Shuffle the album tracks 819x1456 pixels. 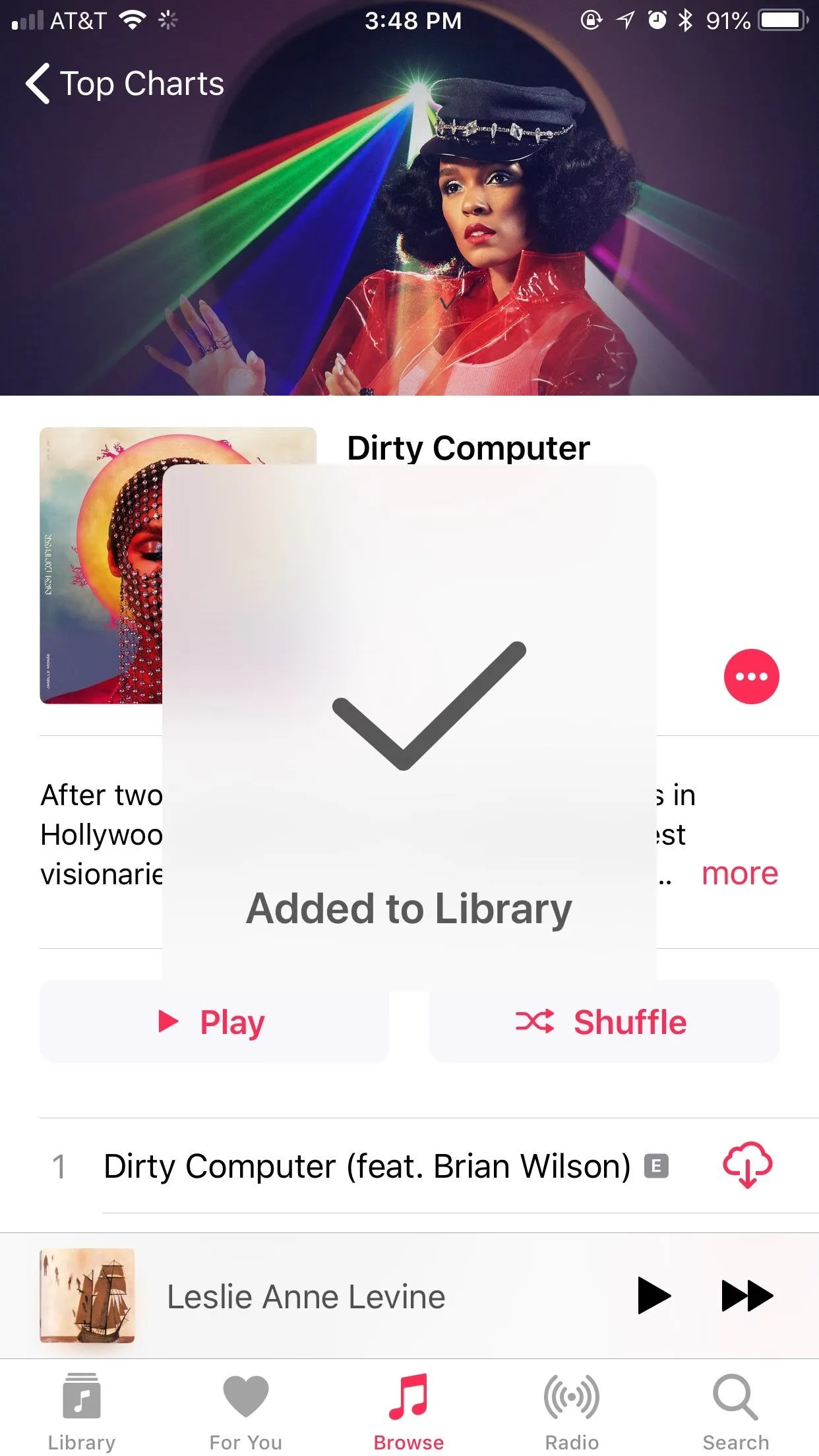click(604, 1021)
